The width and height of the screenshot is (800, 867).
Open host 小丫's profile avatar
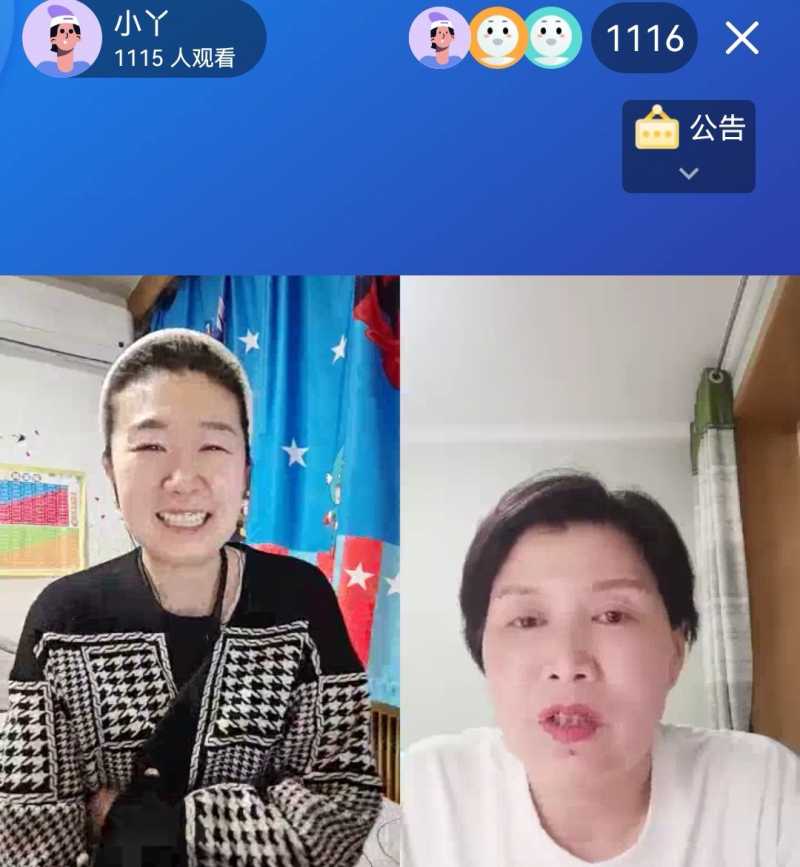62,38
